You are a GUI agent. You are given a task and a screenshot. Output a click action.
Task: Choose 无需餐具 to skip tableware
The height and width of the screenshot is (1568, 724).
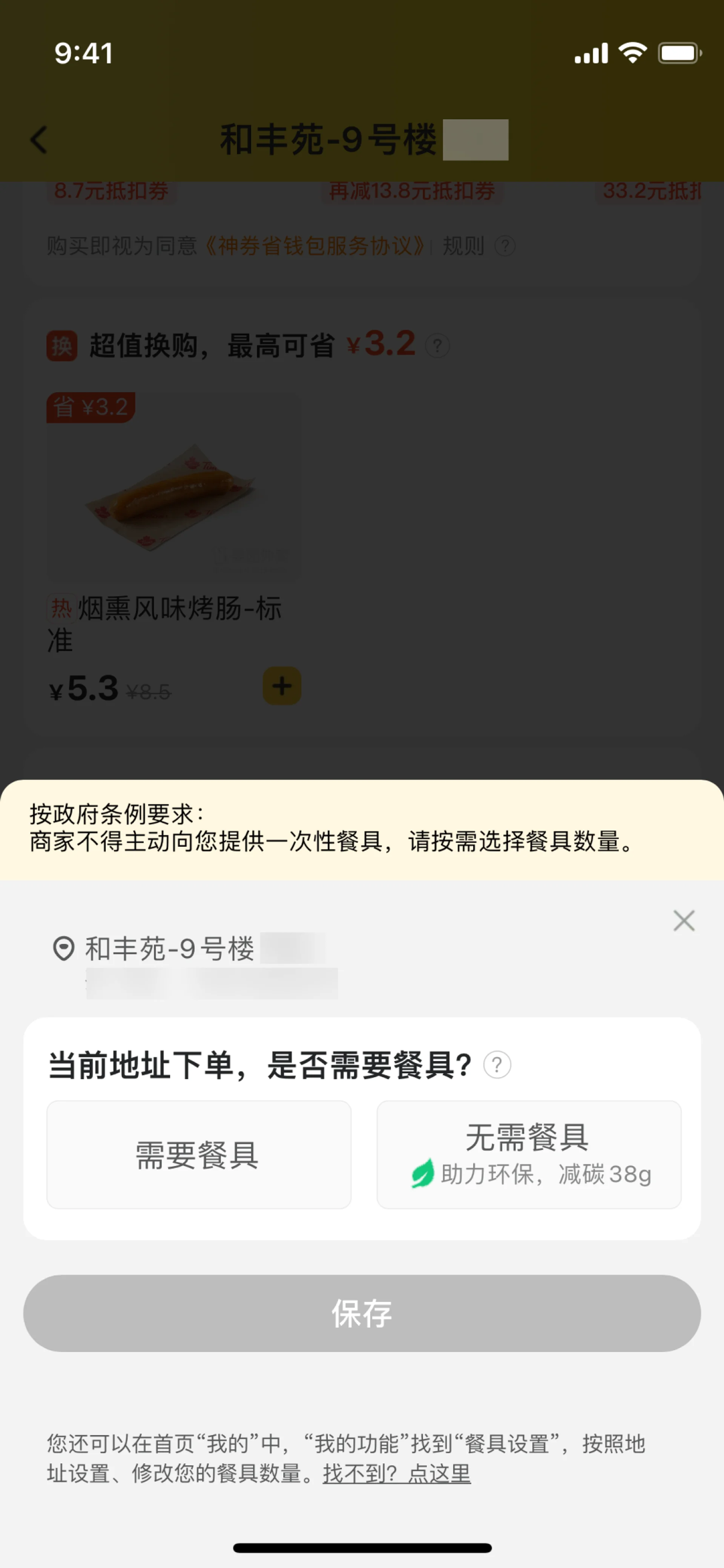pos(529,1155)
